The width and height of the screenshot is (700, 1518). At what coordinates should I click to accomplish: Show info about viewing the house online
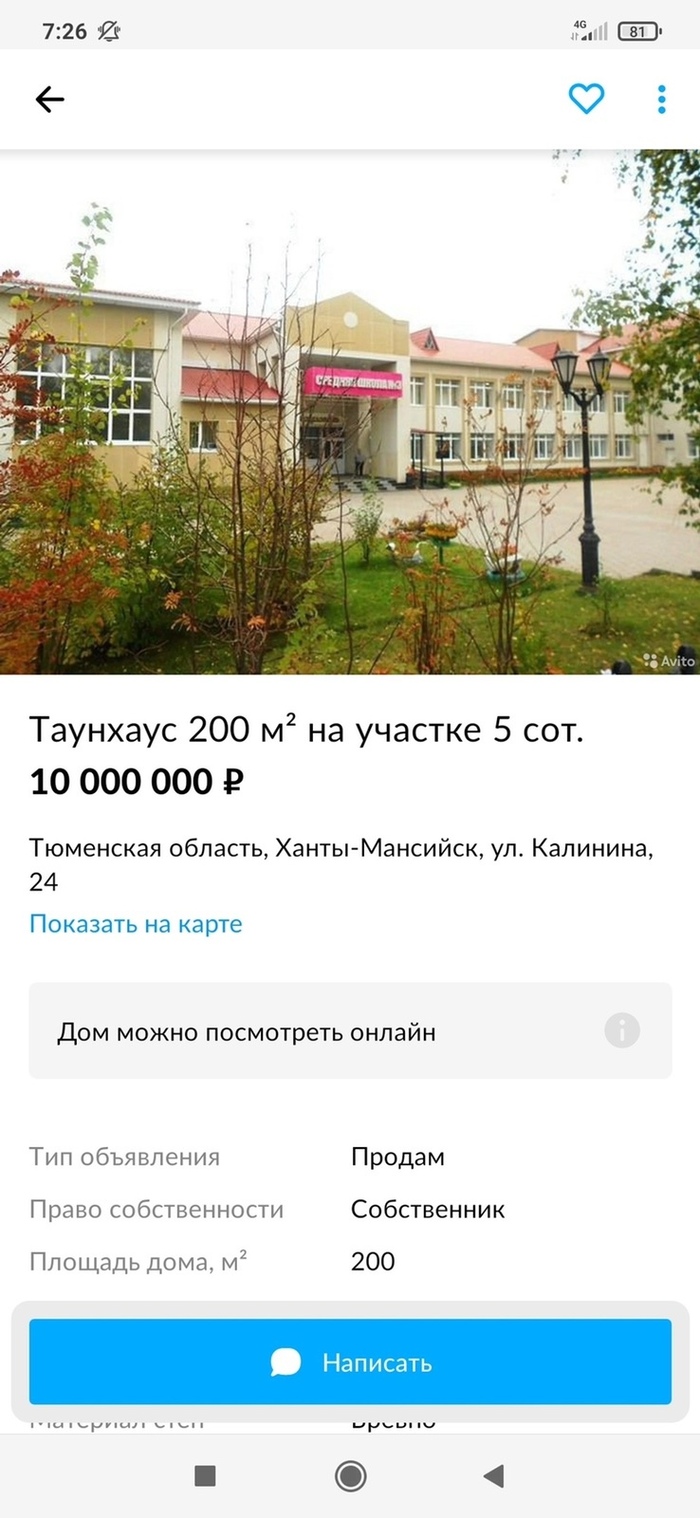[621, 1030]
